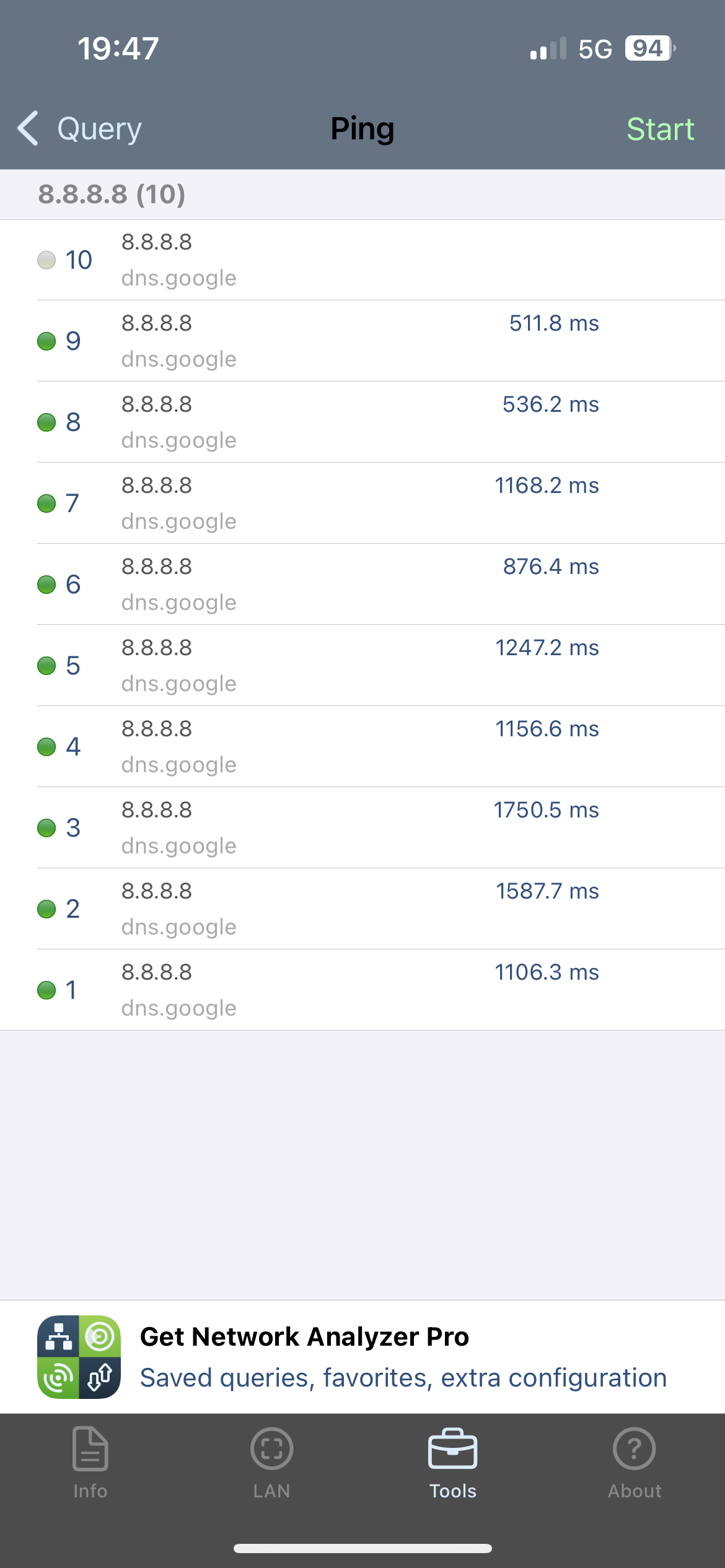This screenshot has width=725, height=1568.
Task: Start a new ping run
Action: (x=660, y=129)
